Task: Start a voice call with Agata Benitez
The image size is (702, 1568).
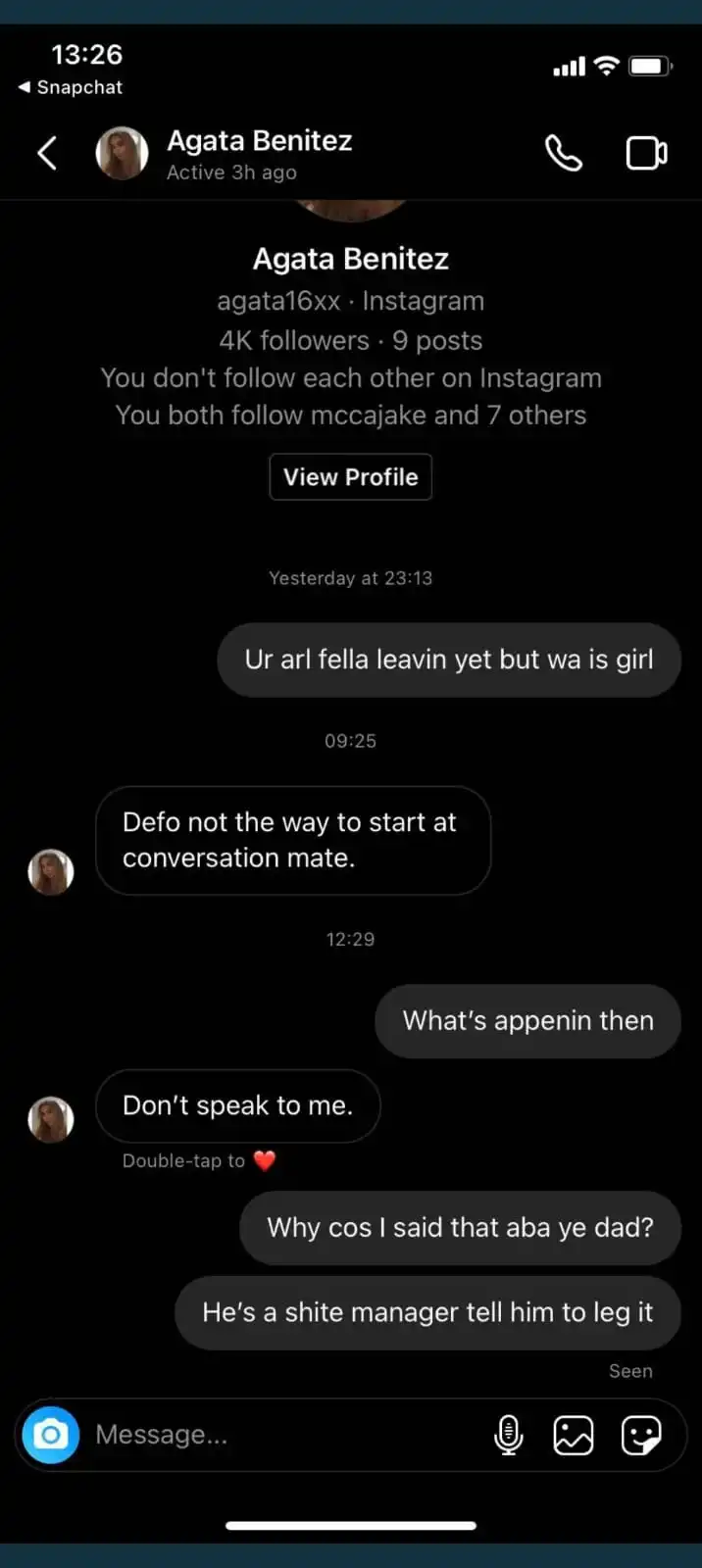Action: [563, 154]
